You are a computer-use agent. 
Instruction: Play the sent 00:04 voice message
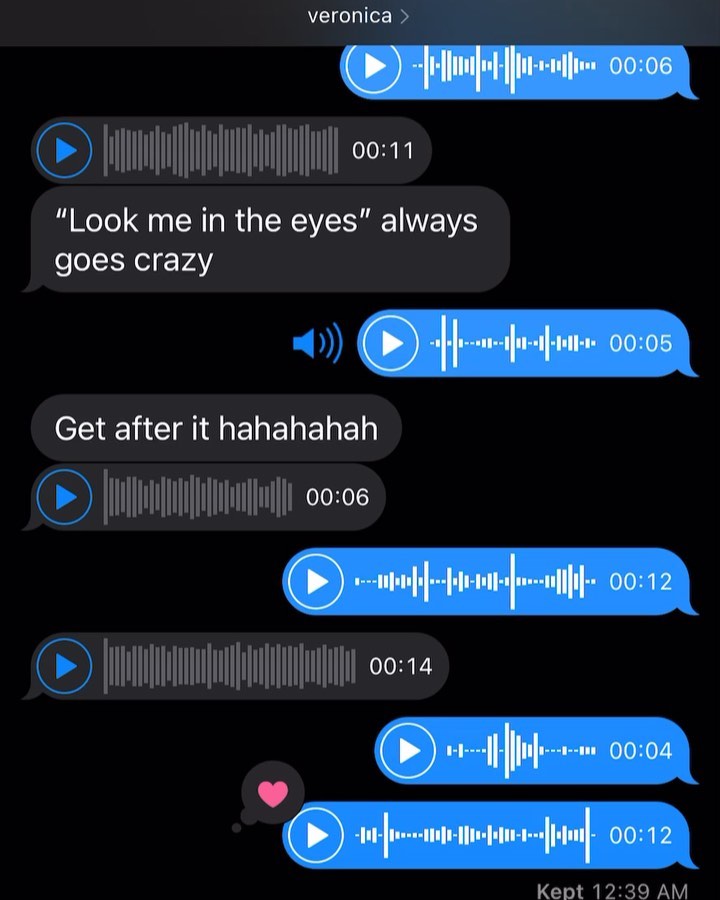pos(408,750)
